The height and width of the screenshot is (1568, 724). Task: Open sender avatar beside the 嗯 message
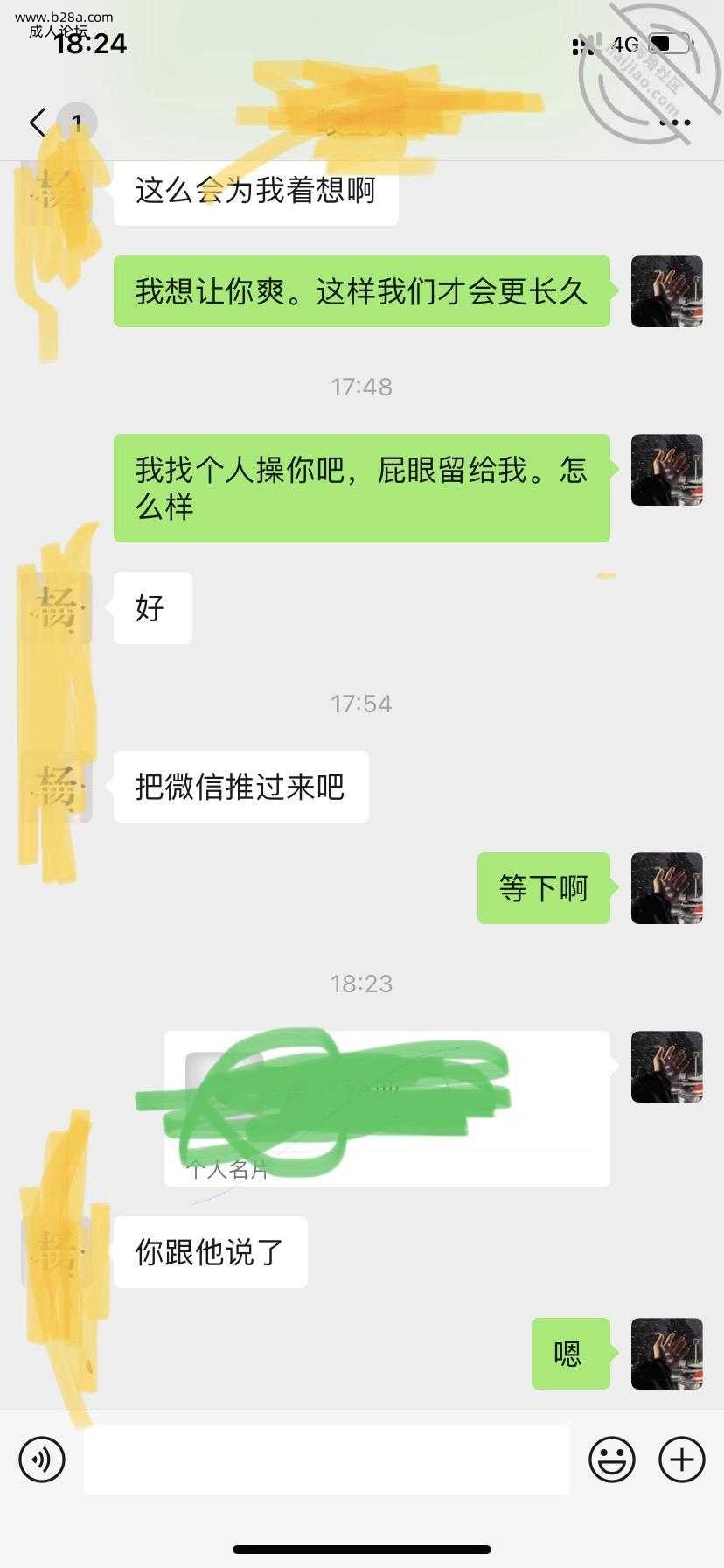(666, 1354)
